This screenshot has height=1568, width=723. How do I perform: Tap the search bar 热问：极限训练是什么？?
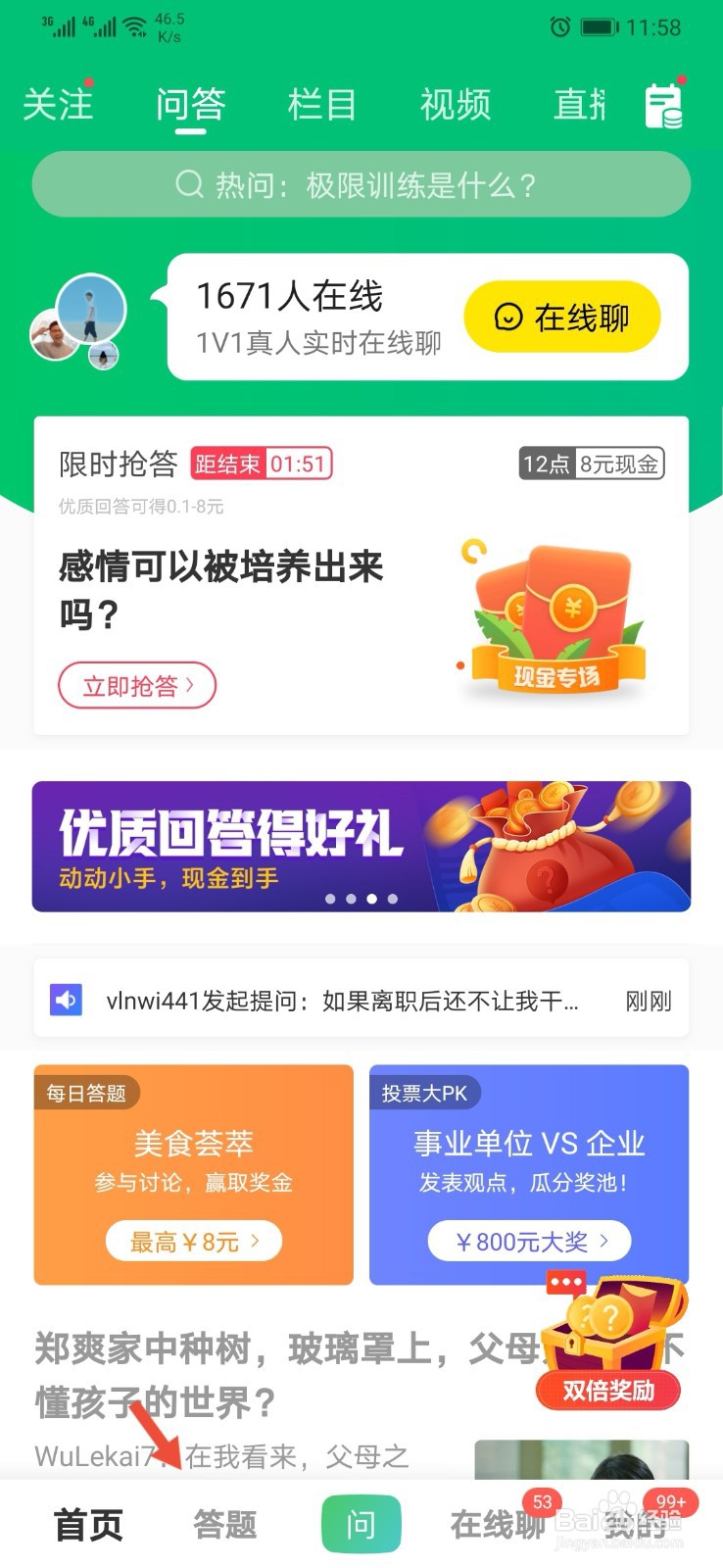tap(361, 183)
